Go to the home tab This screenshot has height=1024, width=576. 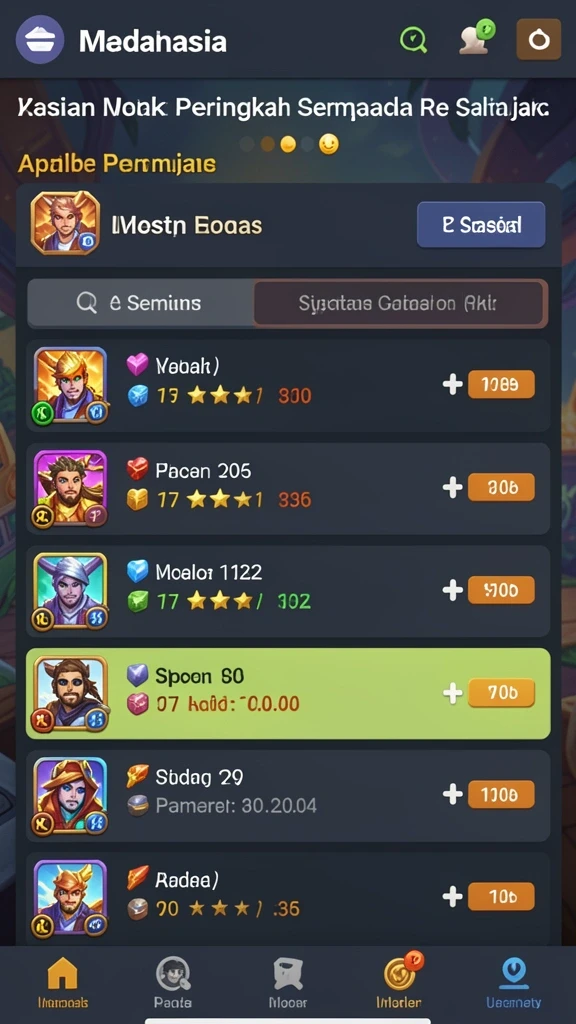tap(63, 983)
